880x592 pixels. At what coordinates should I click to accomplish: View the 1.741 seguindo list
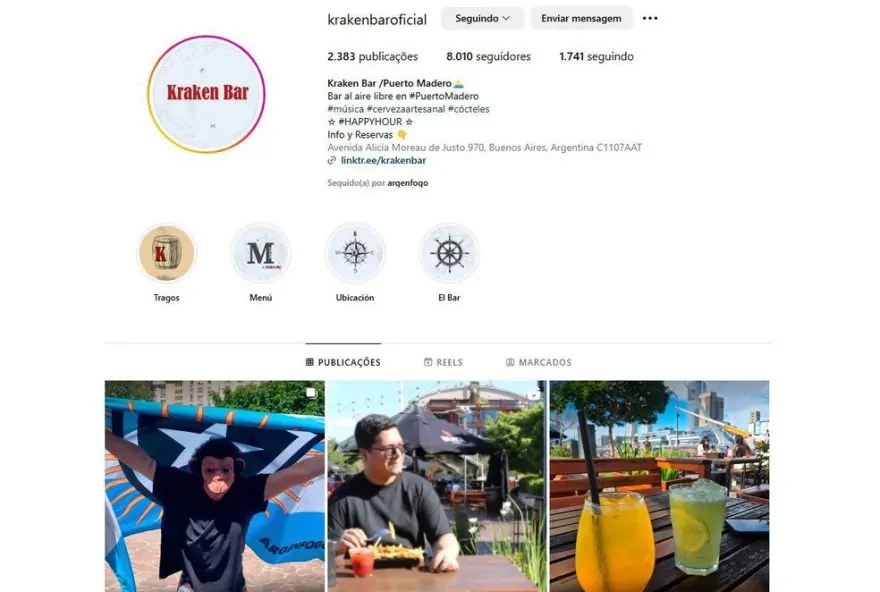click(x=596, y=57)
